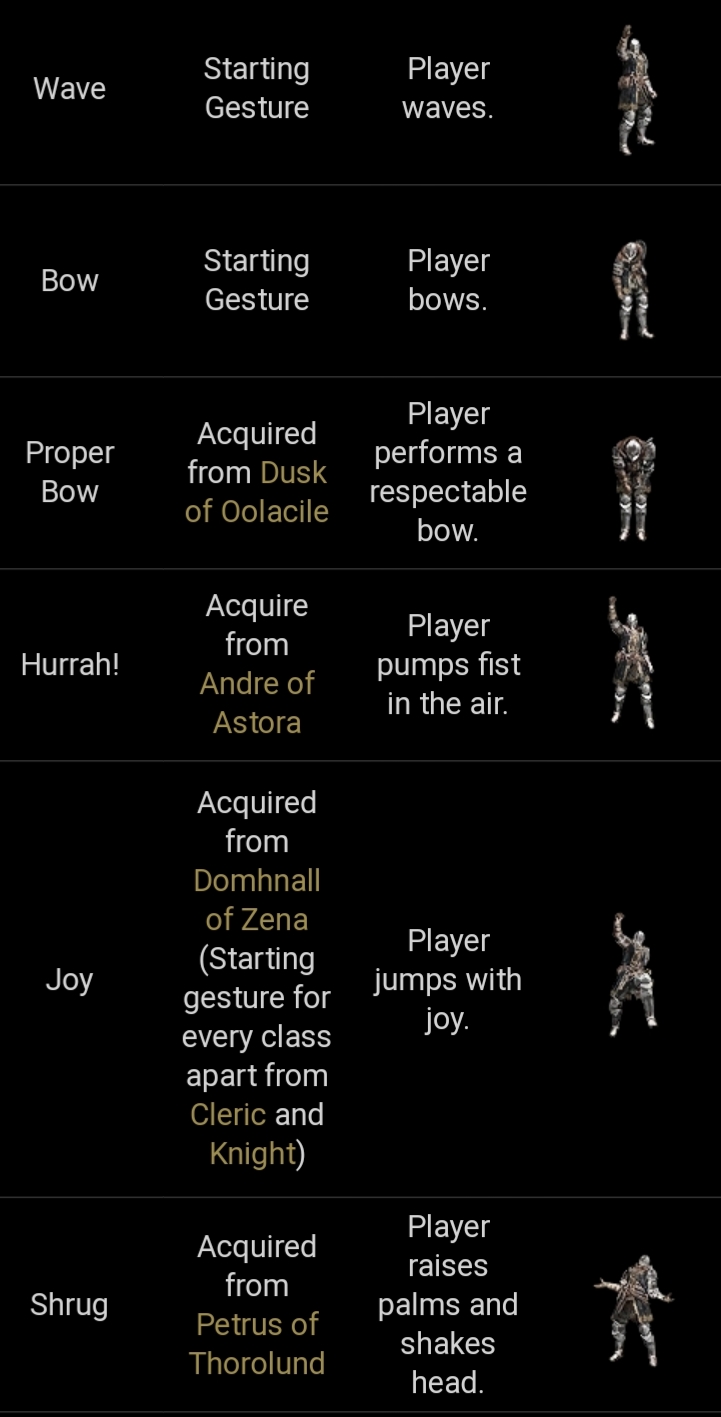This screenshot has height=1417, width=721.
Task: Open the Cleric class link
Action: coord(228,1114)
